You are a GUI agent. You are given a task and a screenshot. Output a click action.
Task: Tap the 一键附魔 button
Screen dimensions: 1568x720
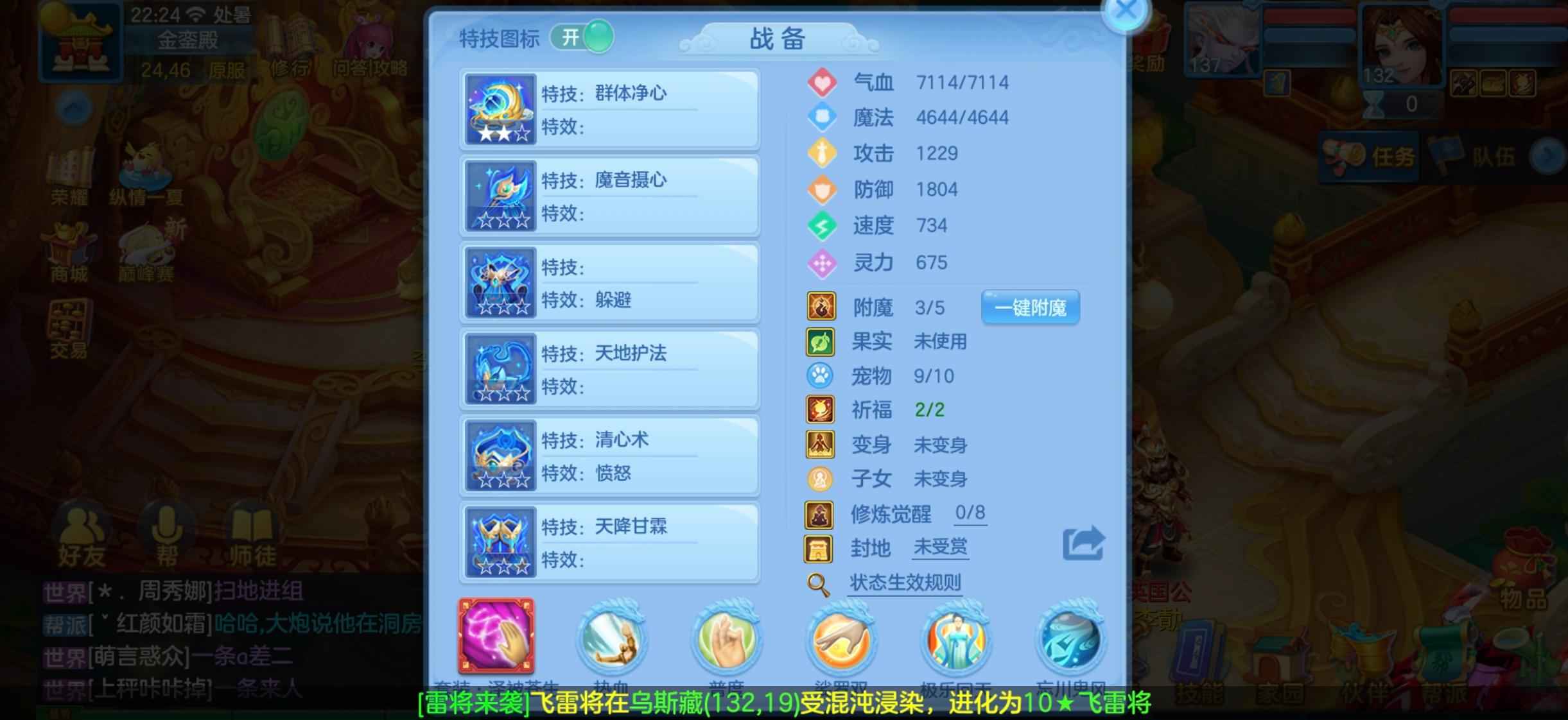pyautogui.click(x=1030, y=307)
